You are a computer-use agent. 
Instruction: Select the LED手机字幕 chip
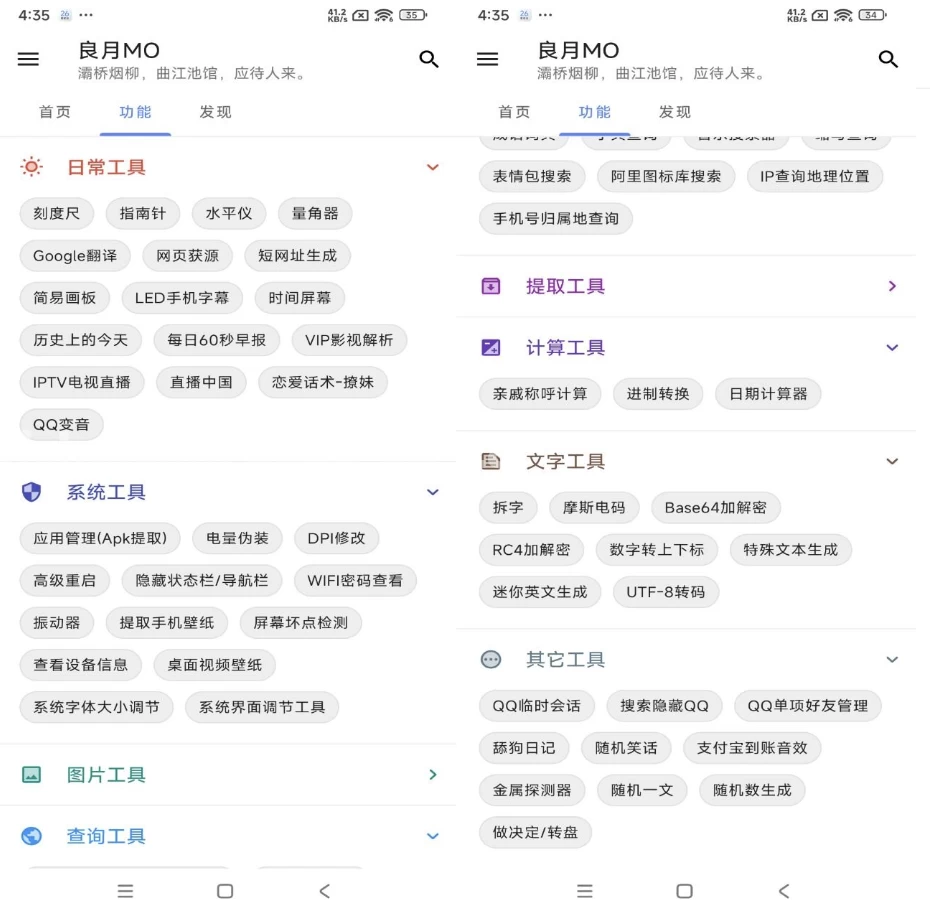pyautogui.click(x=182, y=298)
